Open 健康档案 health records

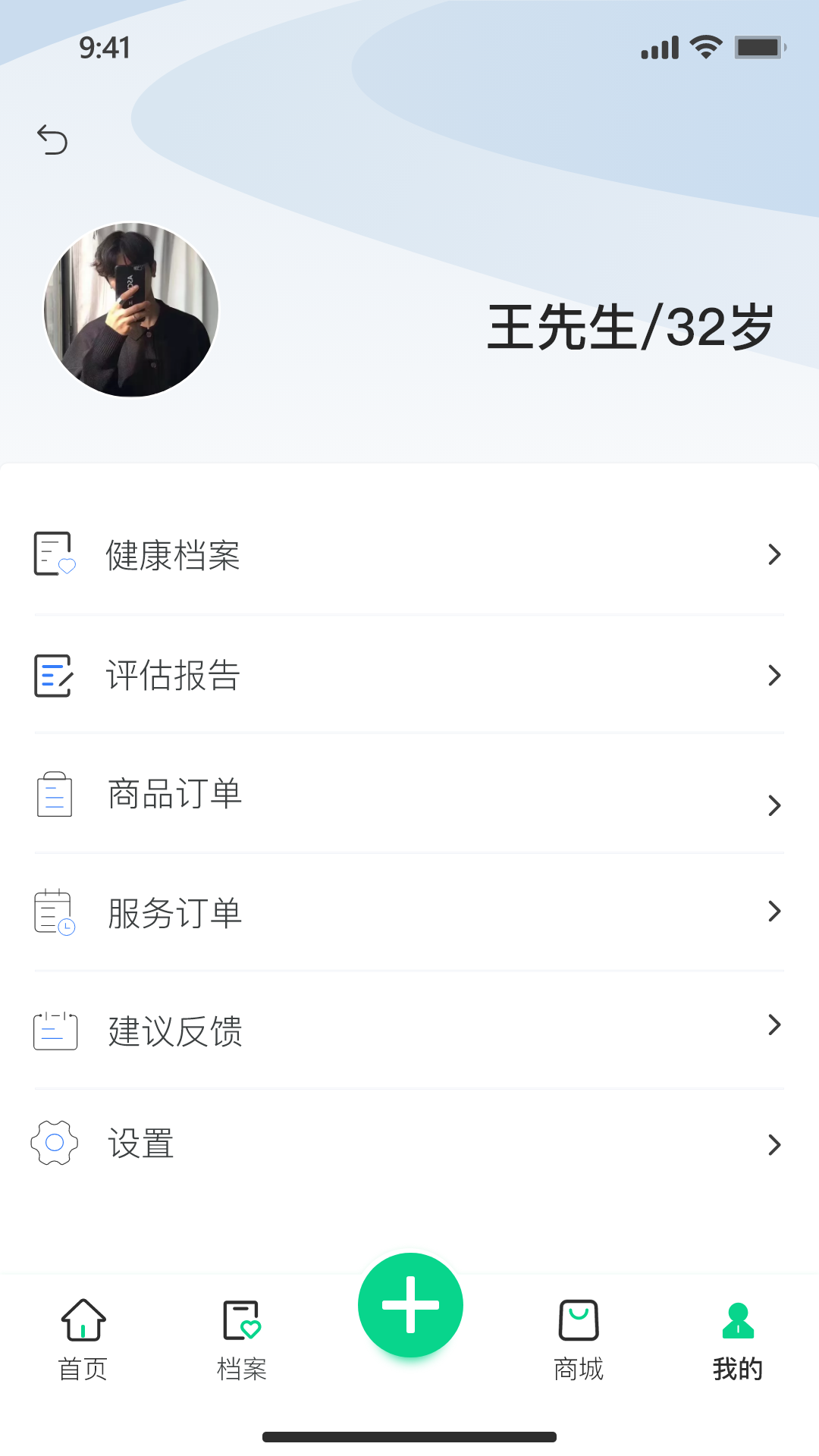(409, 555)
